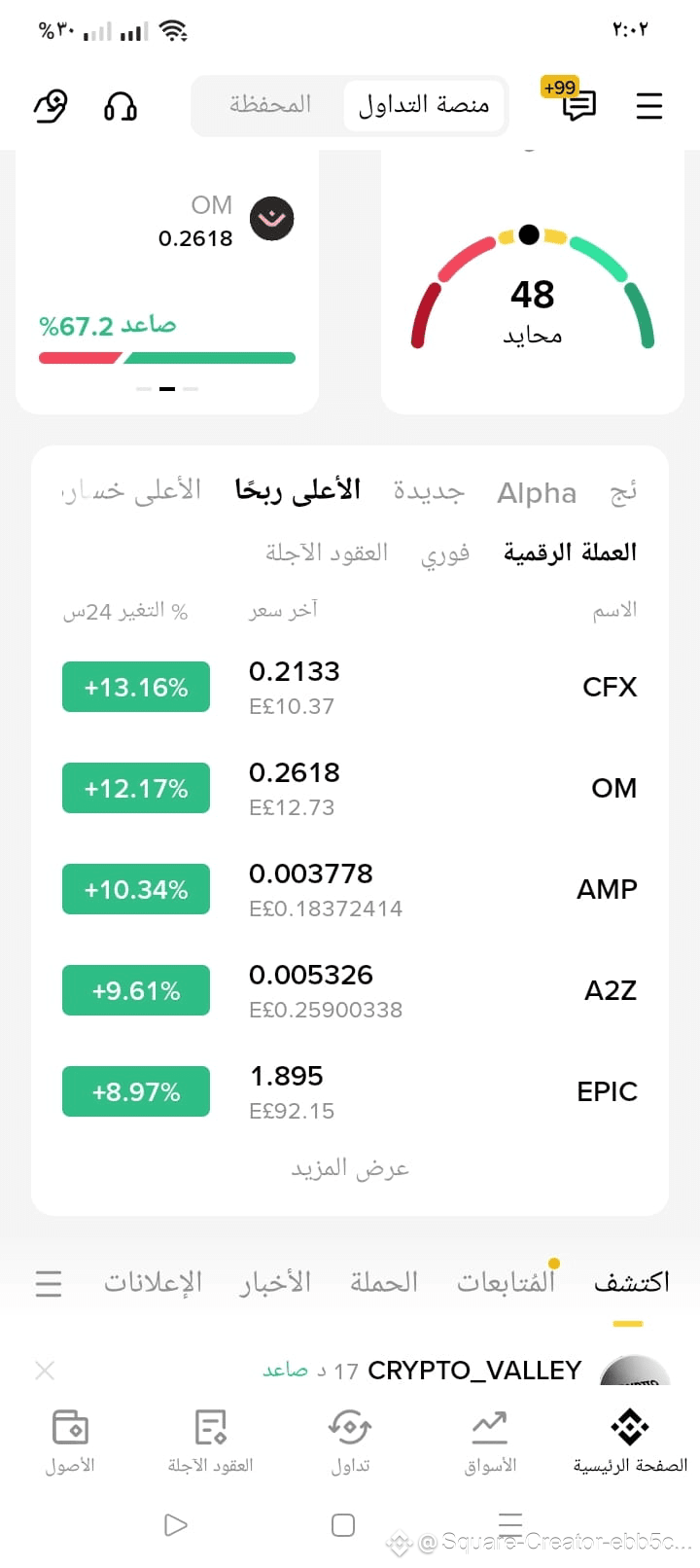Select the منصة التداول segment

[424, 105]
